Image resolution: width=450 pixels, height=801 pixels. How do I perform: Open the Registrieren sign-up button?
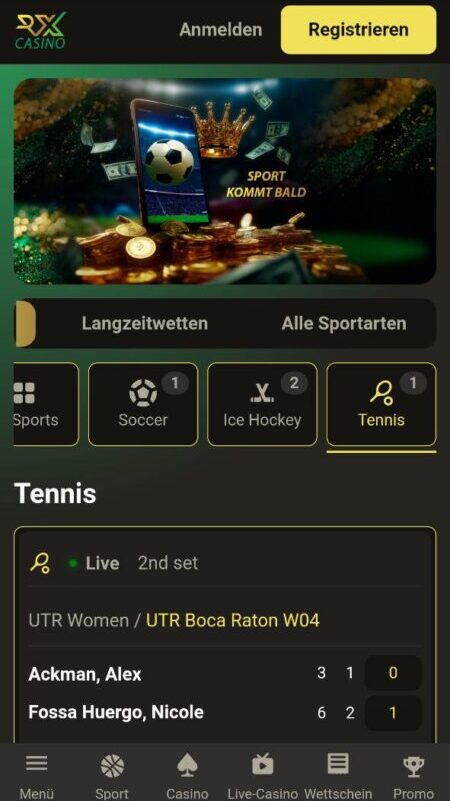(x=359, y=30)
